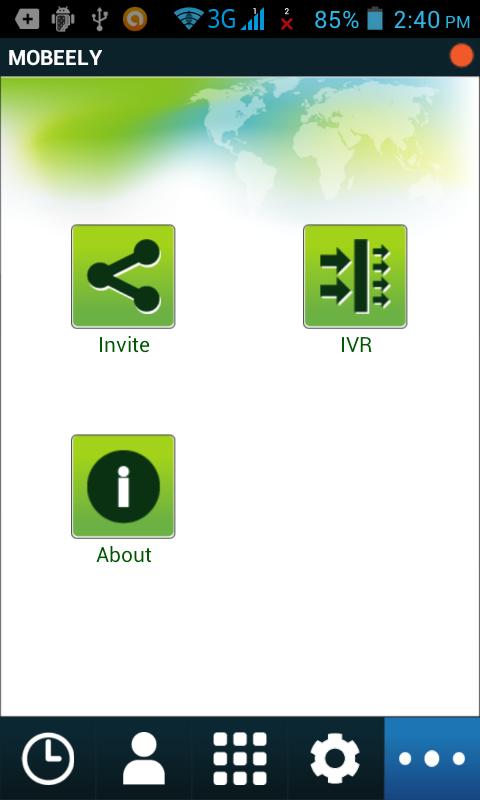This screenshot has width=480, height=800.
Task: Open the settings gear tab
Action: 336,759
